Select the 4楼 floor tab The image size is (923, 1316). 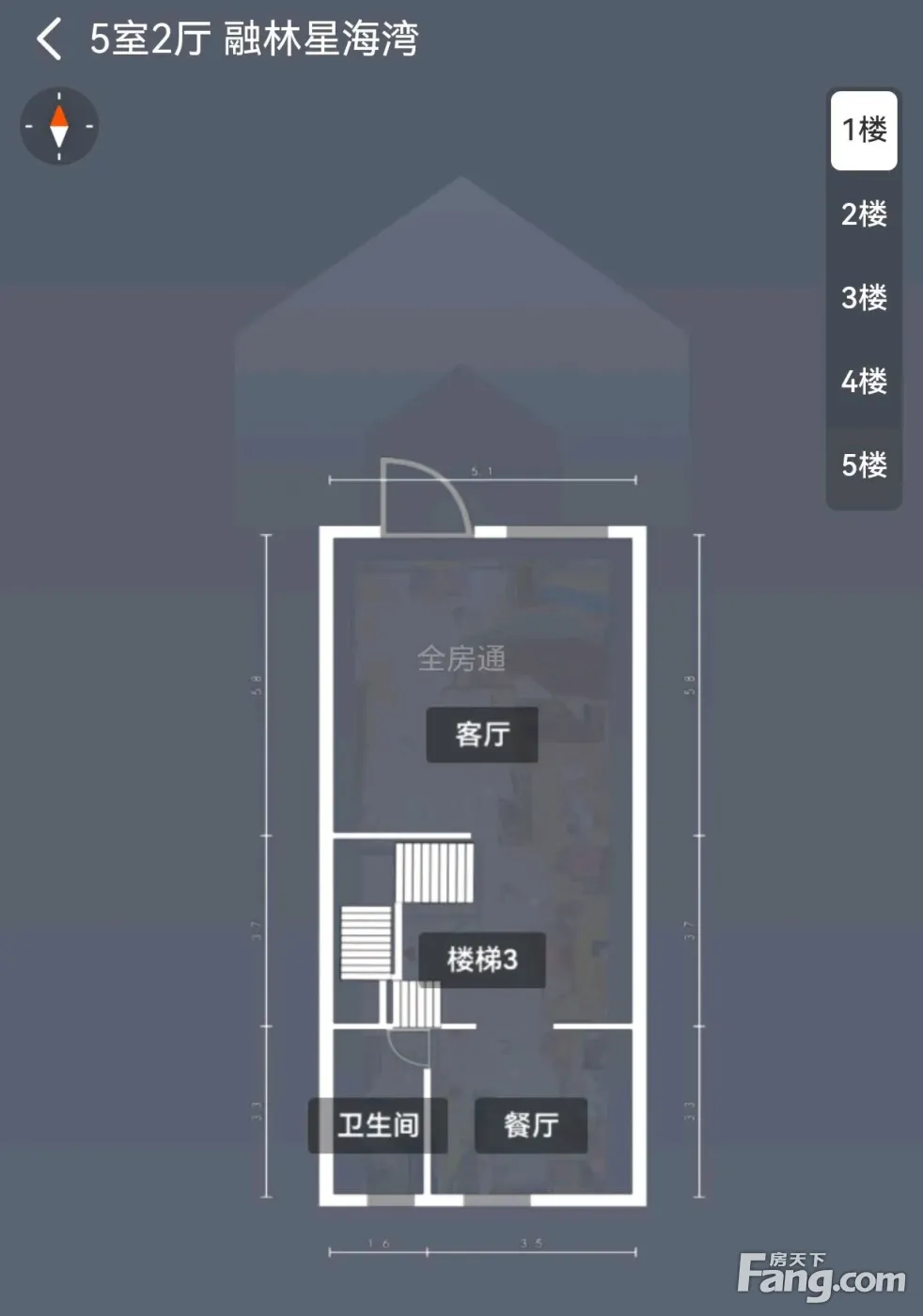click(x=864, y=381)
